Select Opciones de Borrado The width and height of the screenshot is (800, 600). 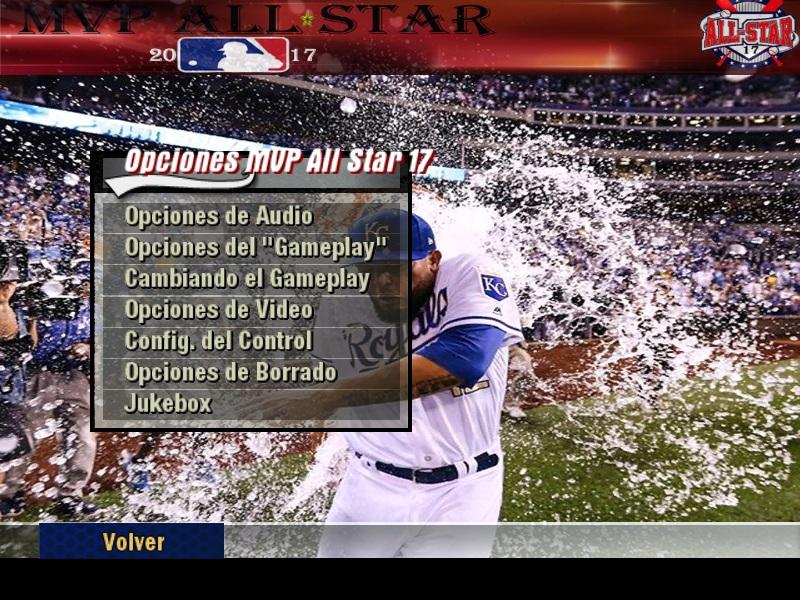[230, 373]
